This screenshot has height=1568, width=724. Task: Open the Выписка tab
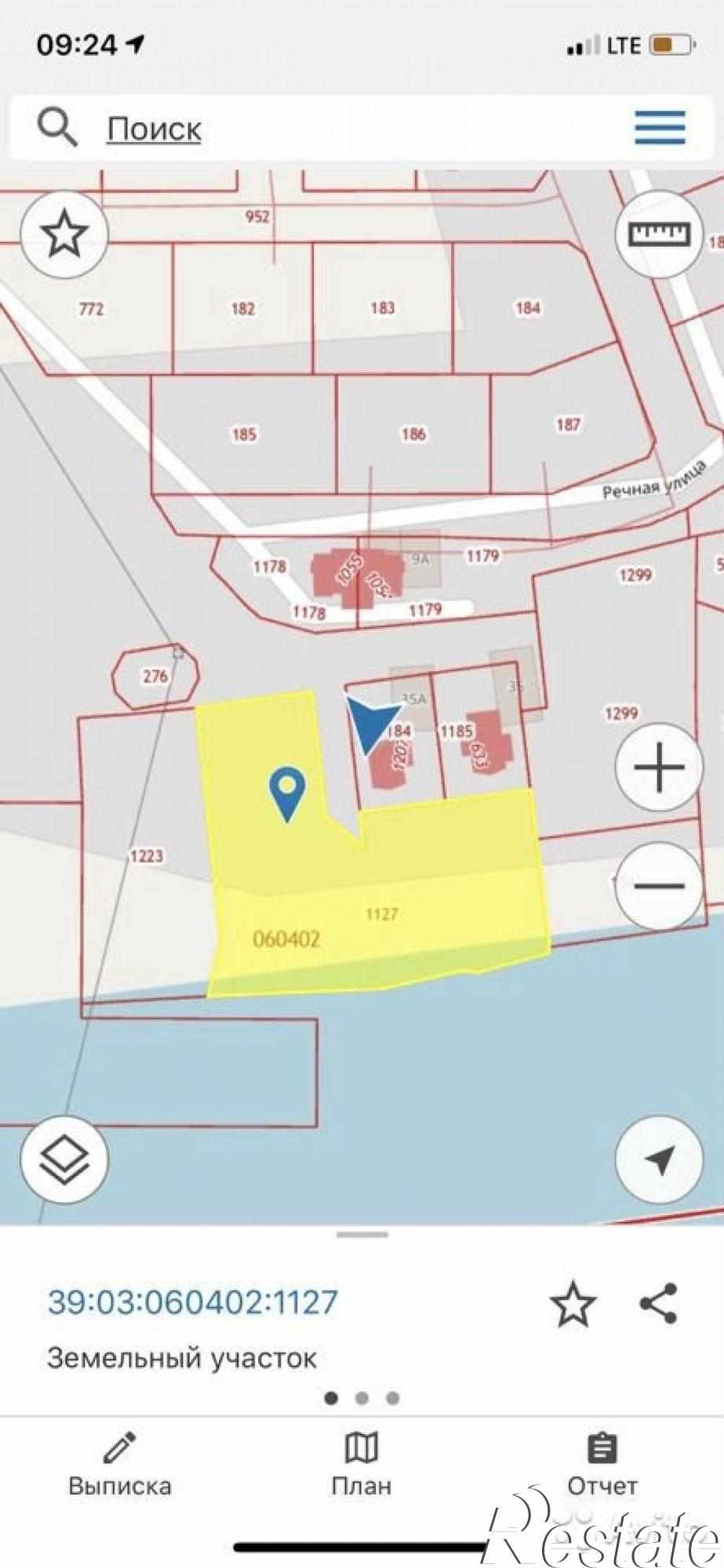120,1465
